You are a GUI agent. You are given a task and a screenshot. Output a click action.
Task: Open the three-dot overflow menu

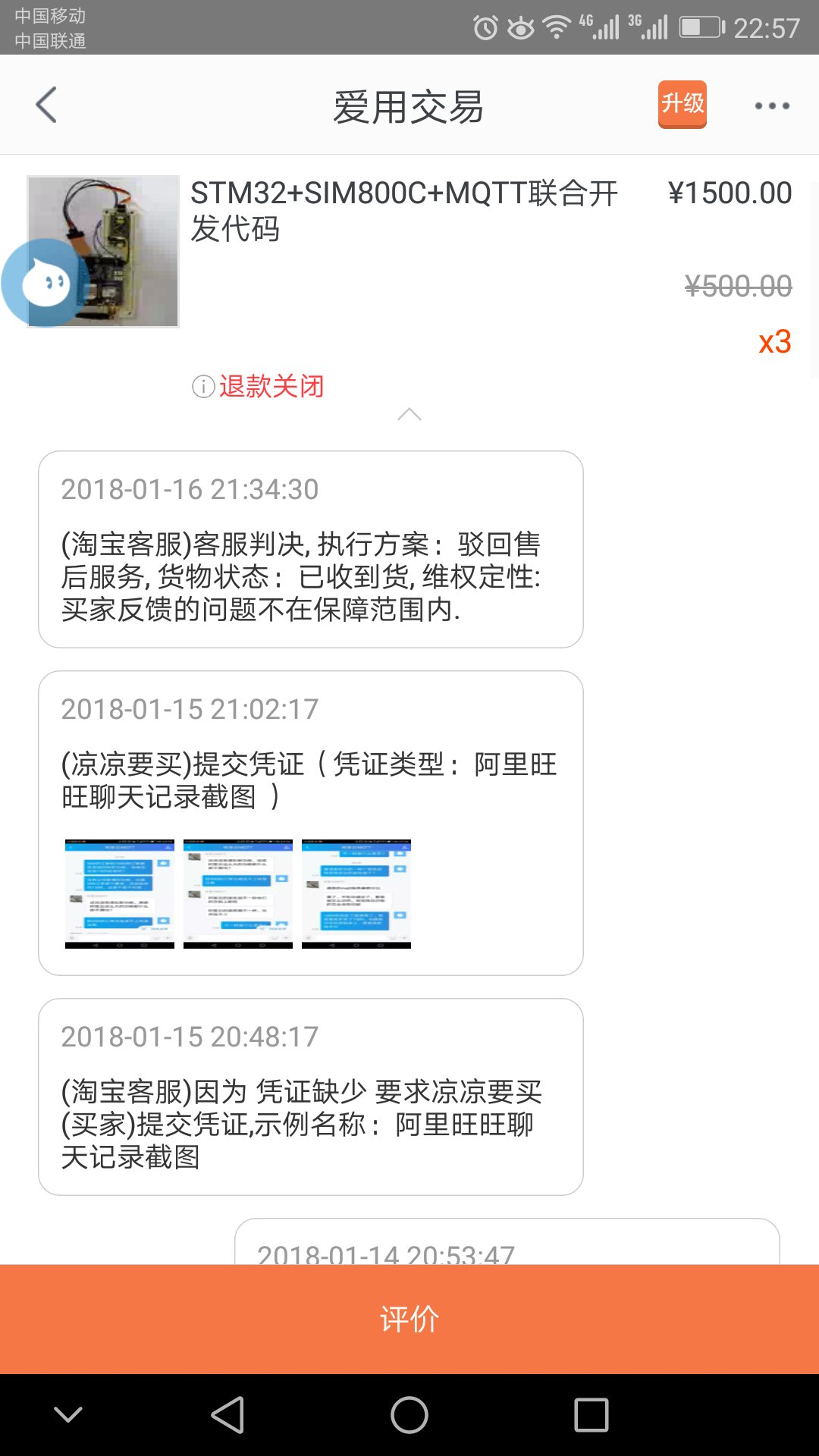[x=771, y=105]
